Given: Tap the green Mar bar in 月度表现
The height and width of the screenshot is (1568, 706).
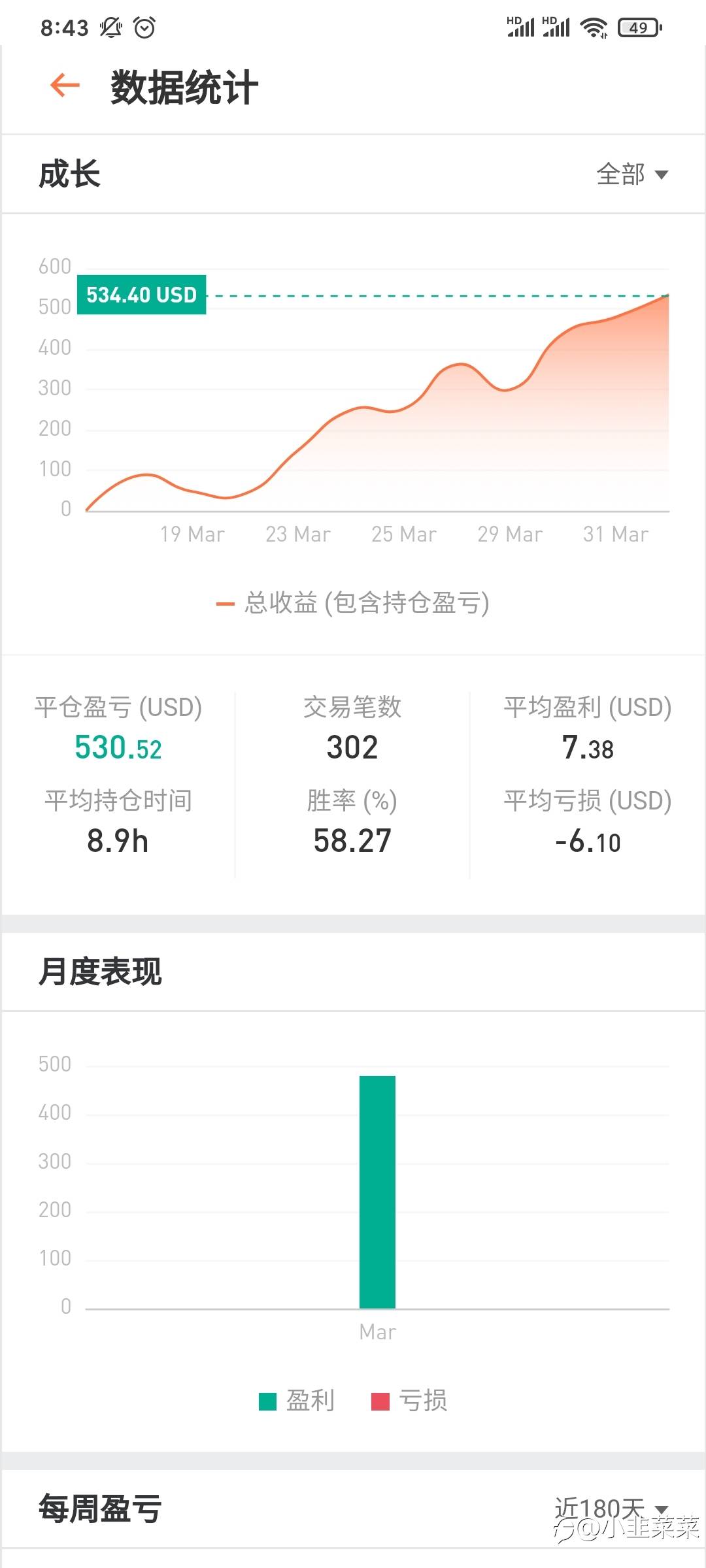Looking at the screenshot, I should point(377,1192).
